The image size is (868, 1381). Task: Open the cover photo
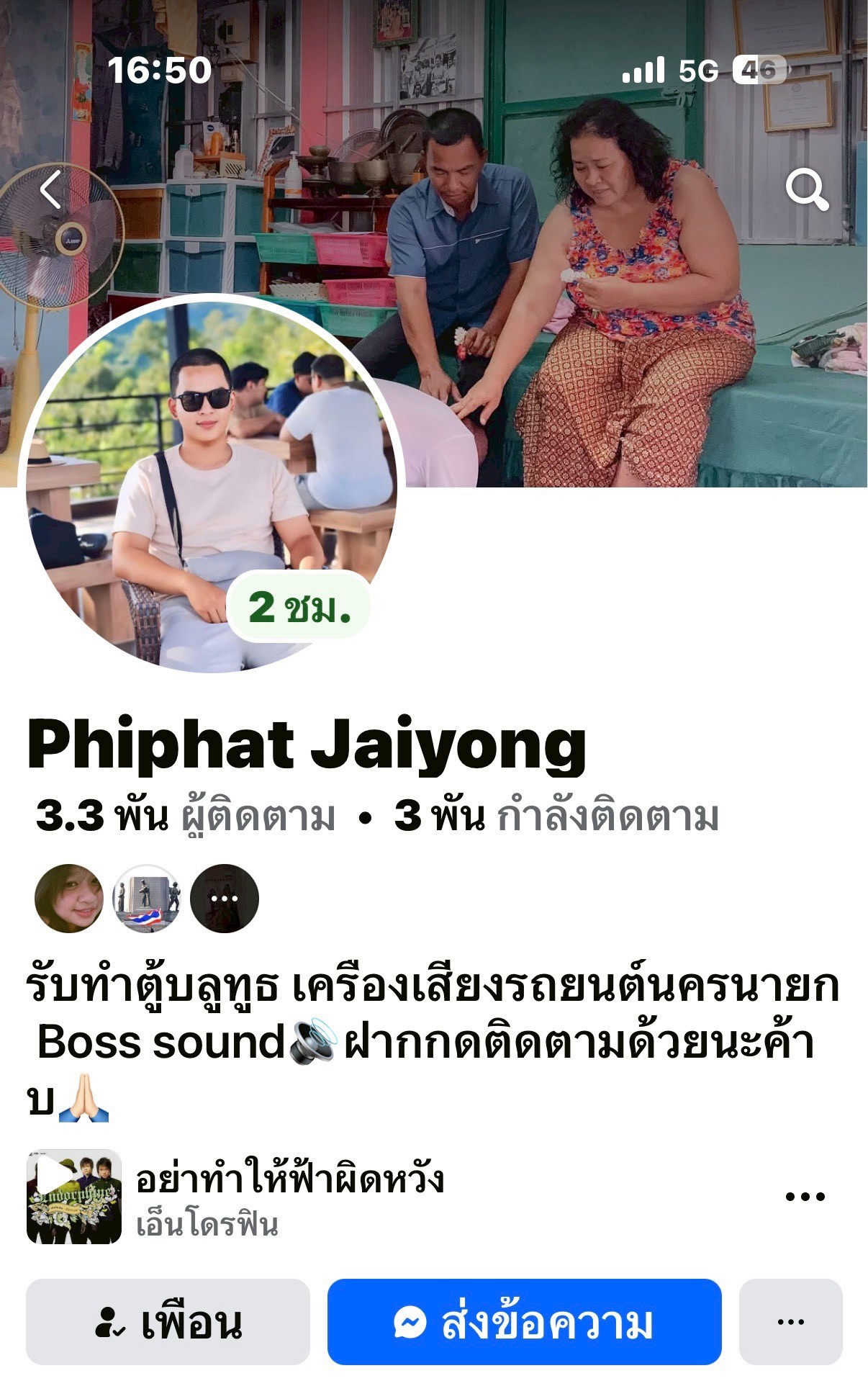(x=612, y=288)
